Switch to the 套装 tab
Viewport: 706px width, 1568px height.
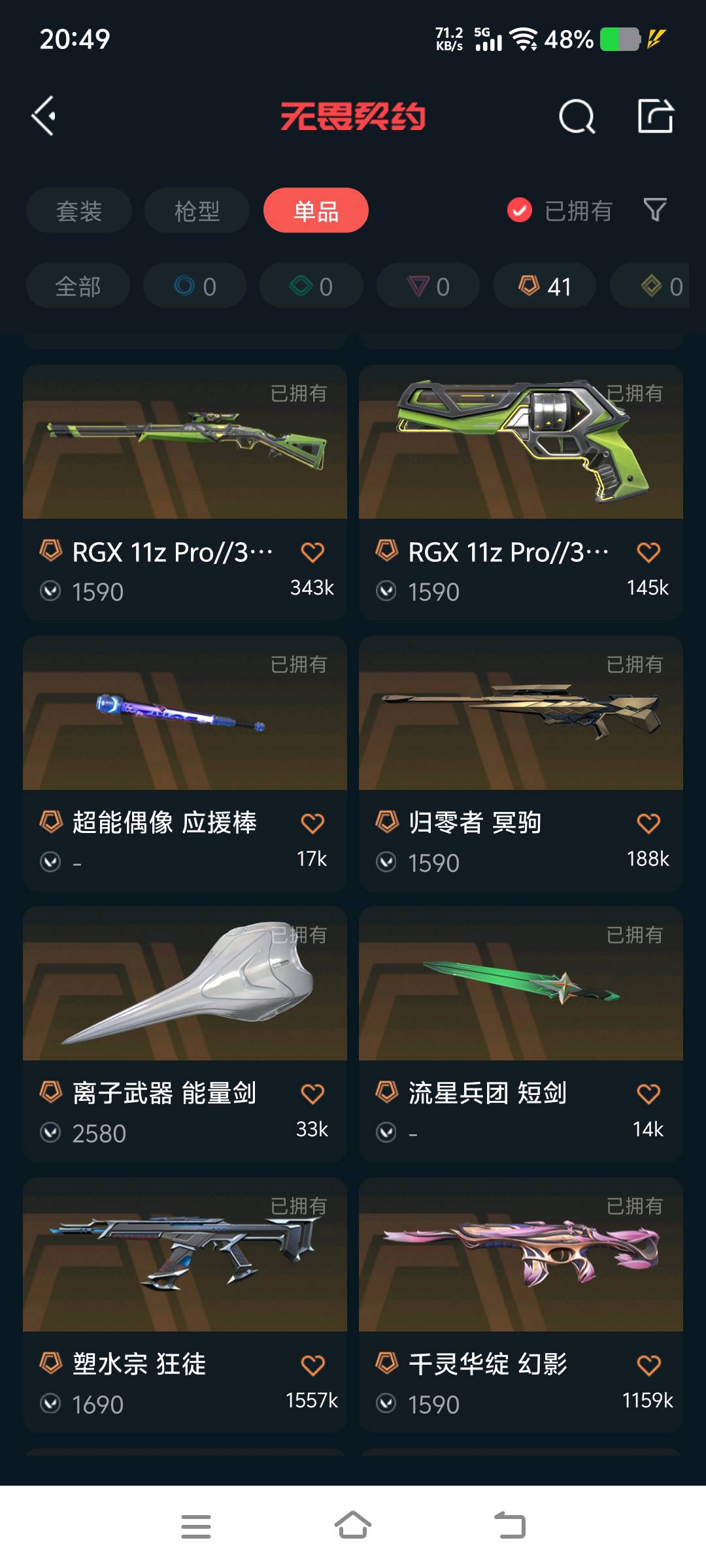pos(79,211)
